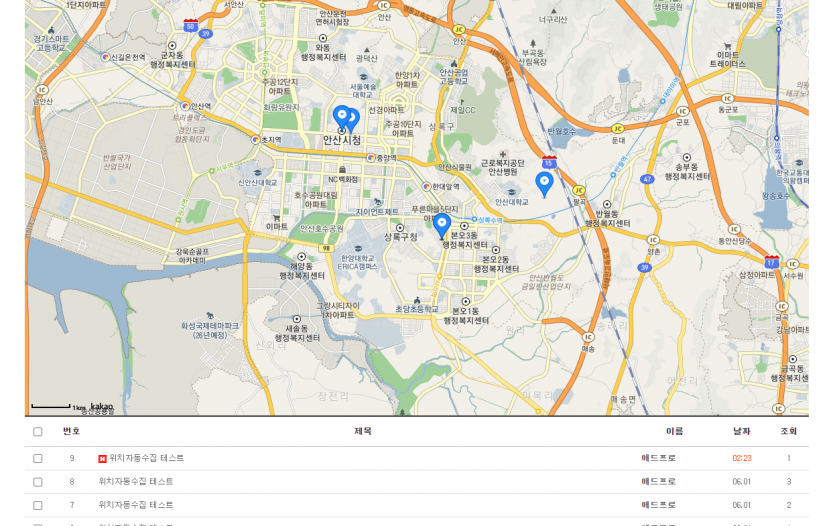This screenshot has width=835, height=526.
Task: Open the kakao map logo link
Action: 102,406
